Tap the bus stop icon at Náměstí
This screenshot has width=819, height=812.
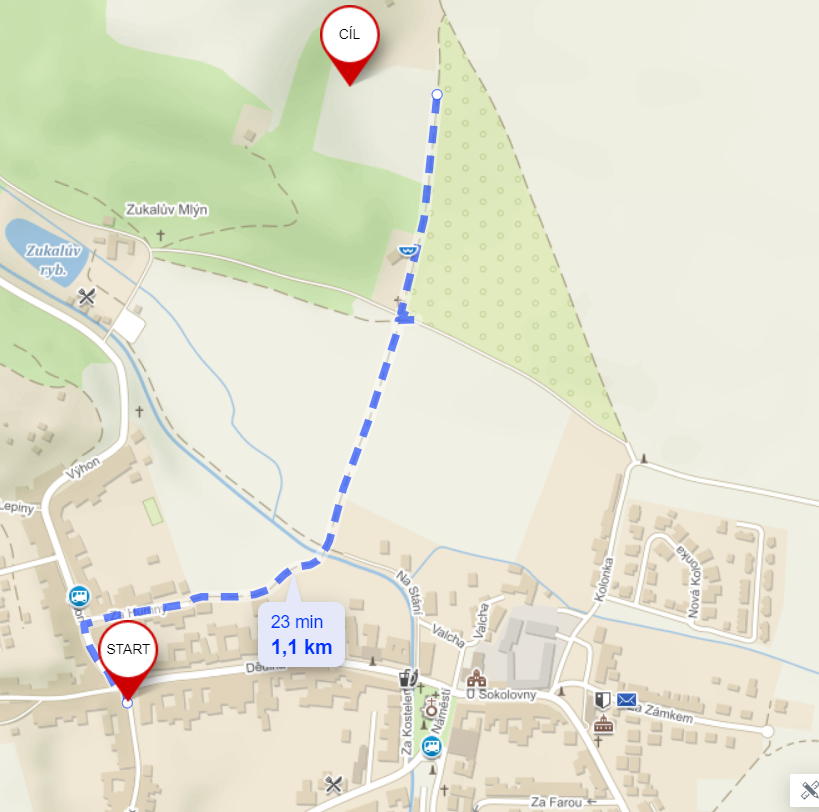coord(432,746)
